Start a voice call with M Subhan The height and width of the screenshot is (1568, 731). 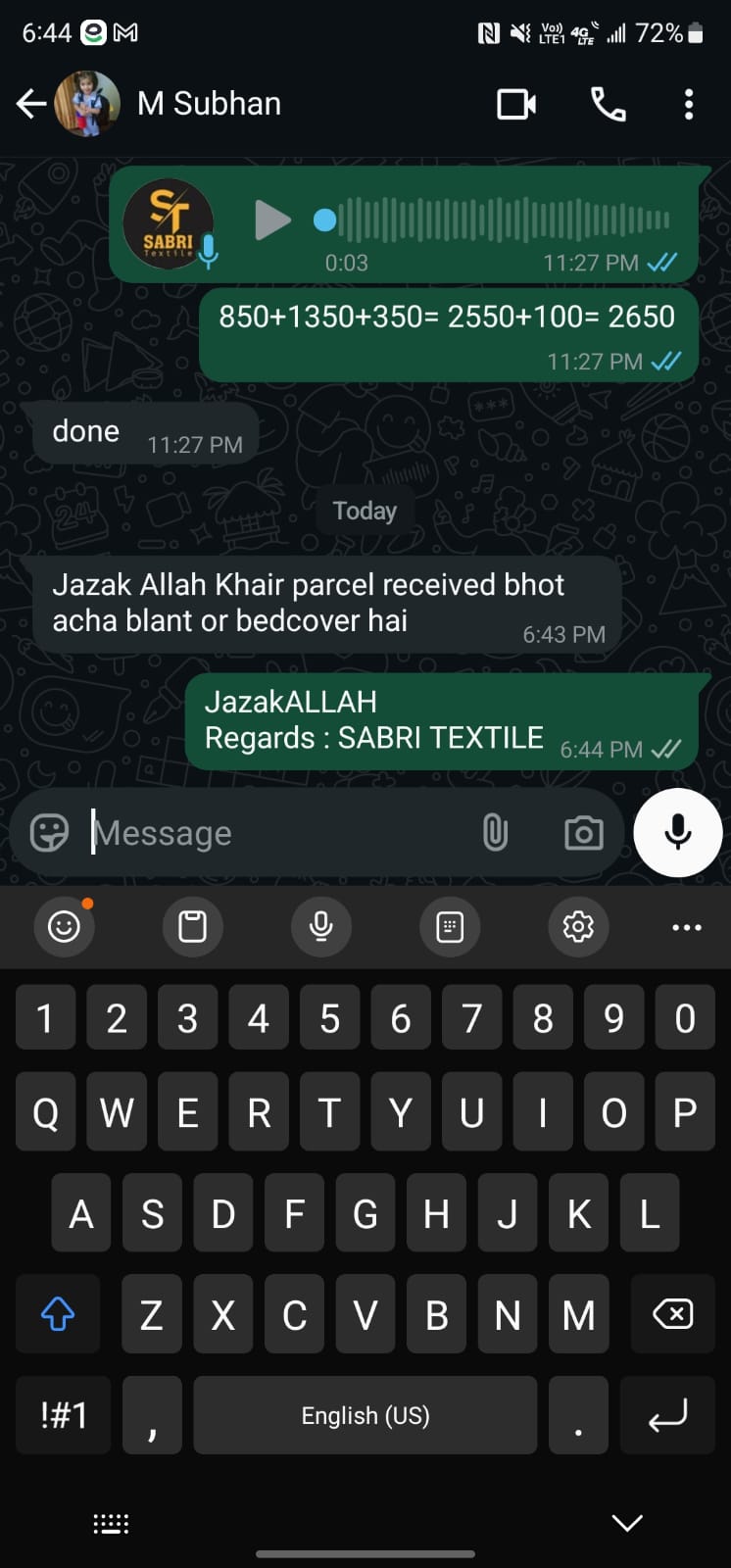608,104
